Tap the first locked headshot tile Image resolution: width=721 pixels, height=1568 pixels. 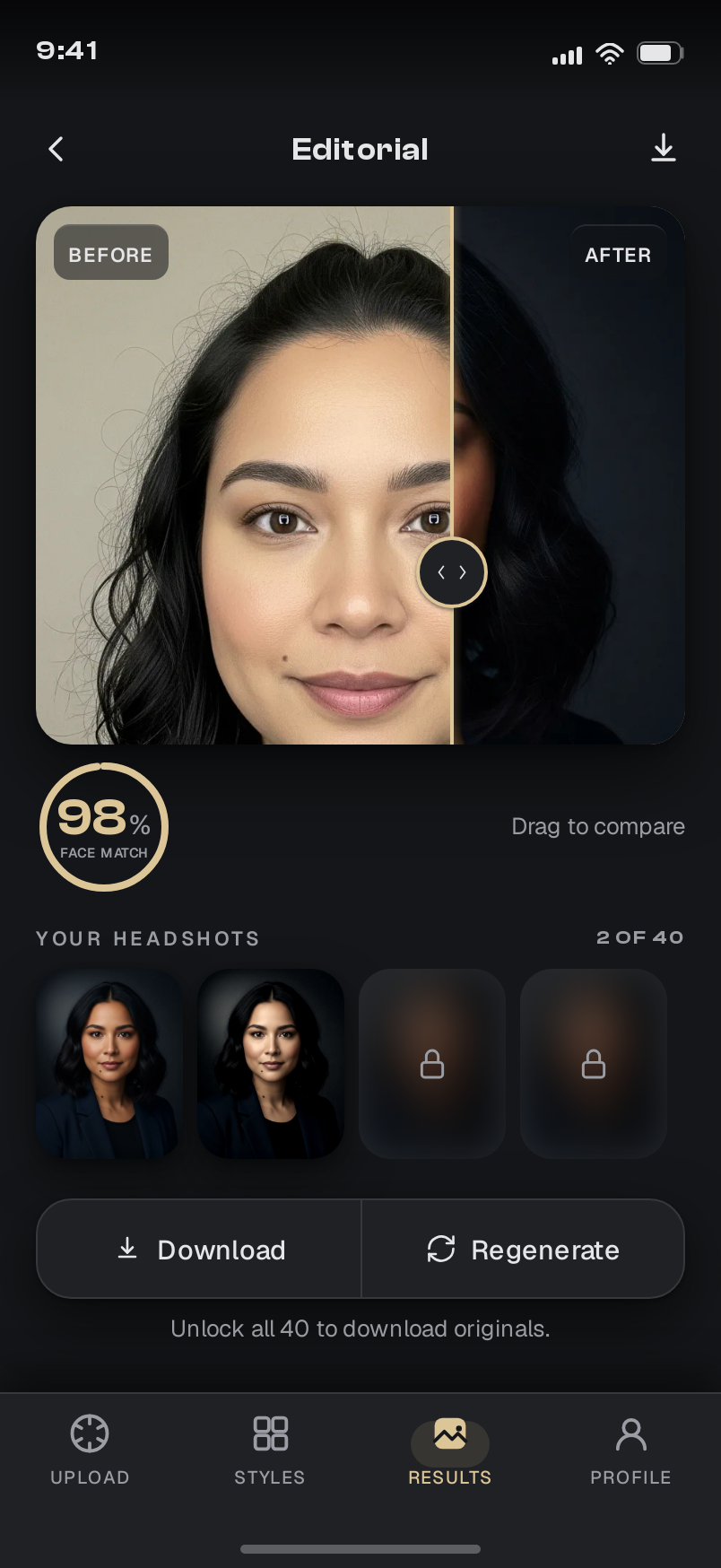click(432, 1064)
